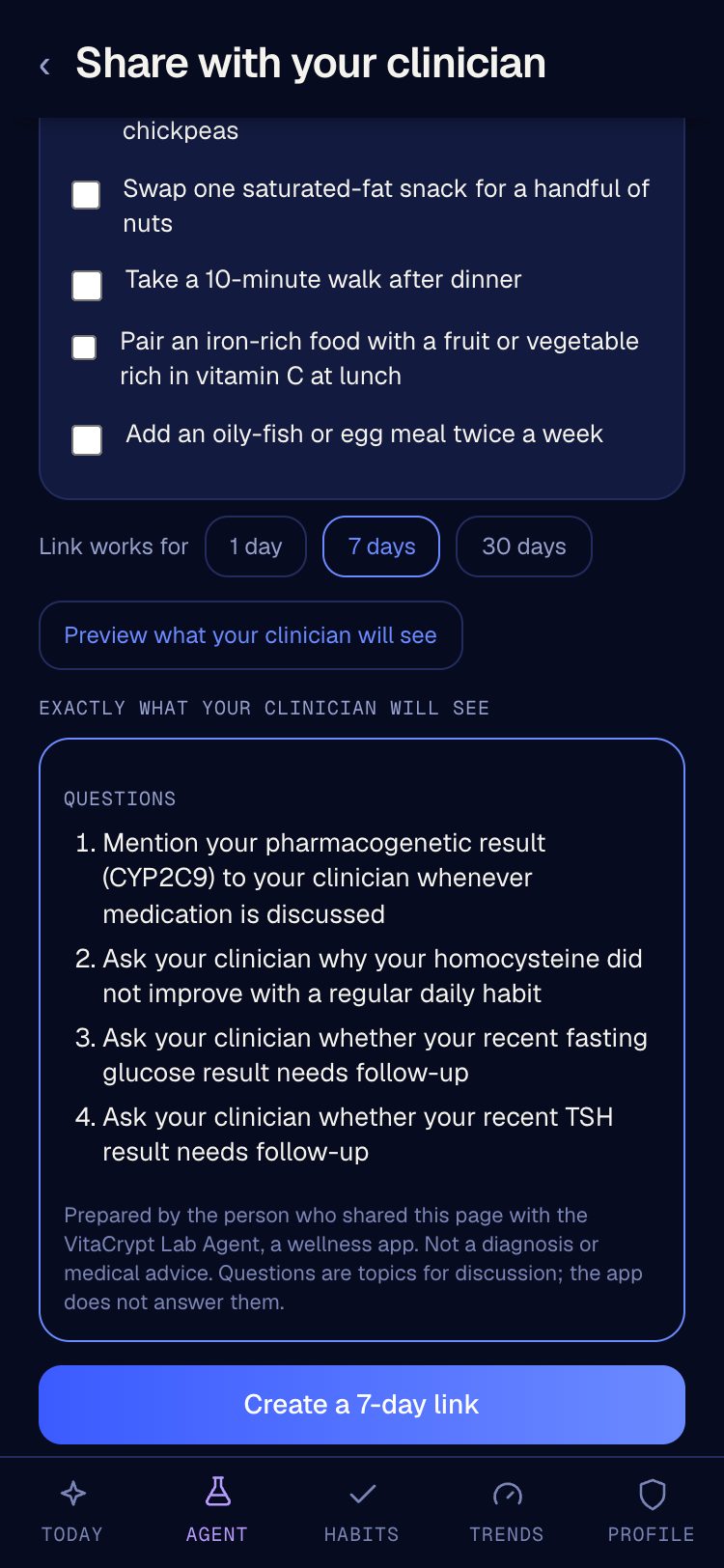Go back from Share with your clinician
The image size is (724, 1568).
[x=44, y=65]
